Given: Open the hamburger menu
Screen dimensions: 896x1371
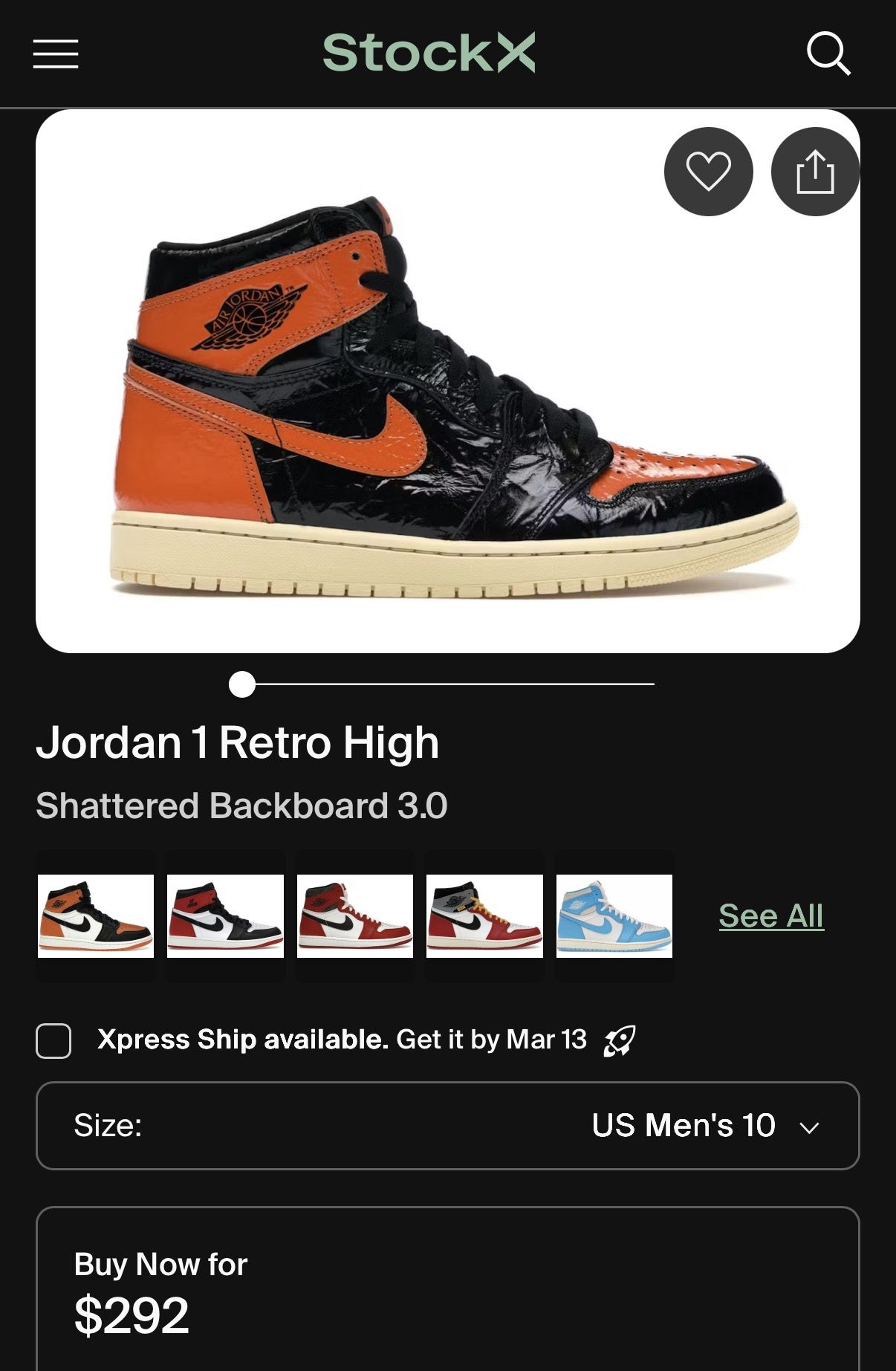Looking at the screenshot, I should [56, 54].
